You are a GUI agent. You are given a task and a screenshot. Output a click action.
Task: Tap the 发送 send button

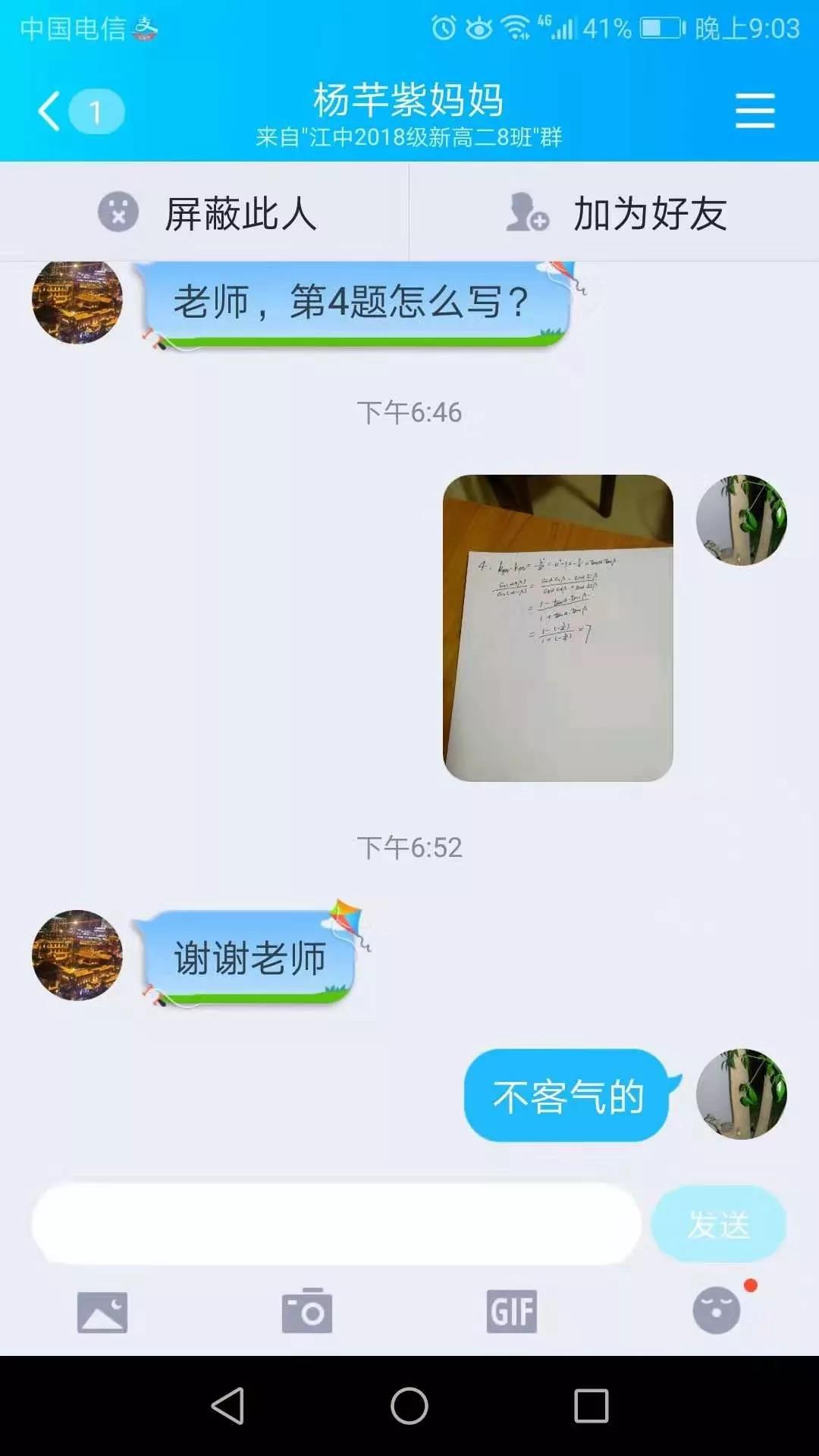718,1224
